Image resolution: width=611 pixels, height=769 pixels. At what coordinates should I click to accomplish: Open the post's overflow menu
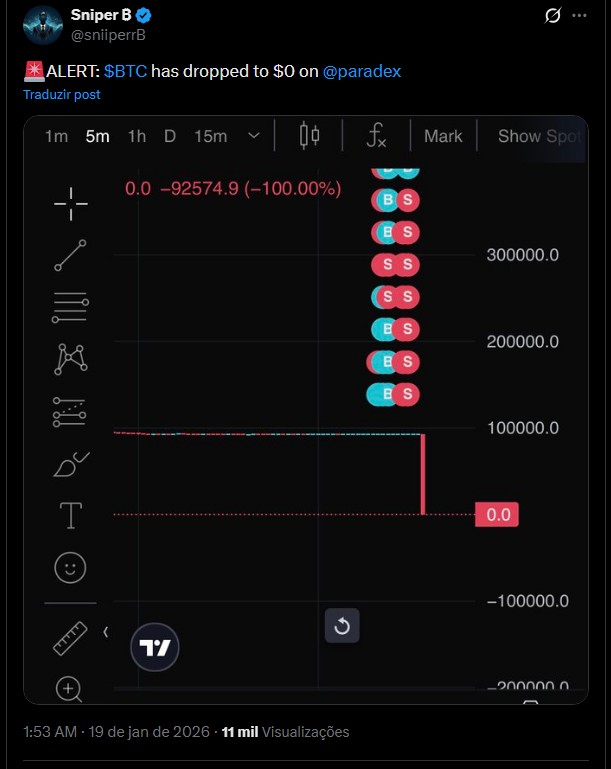[580, 16]
